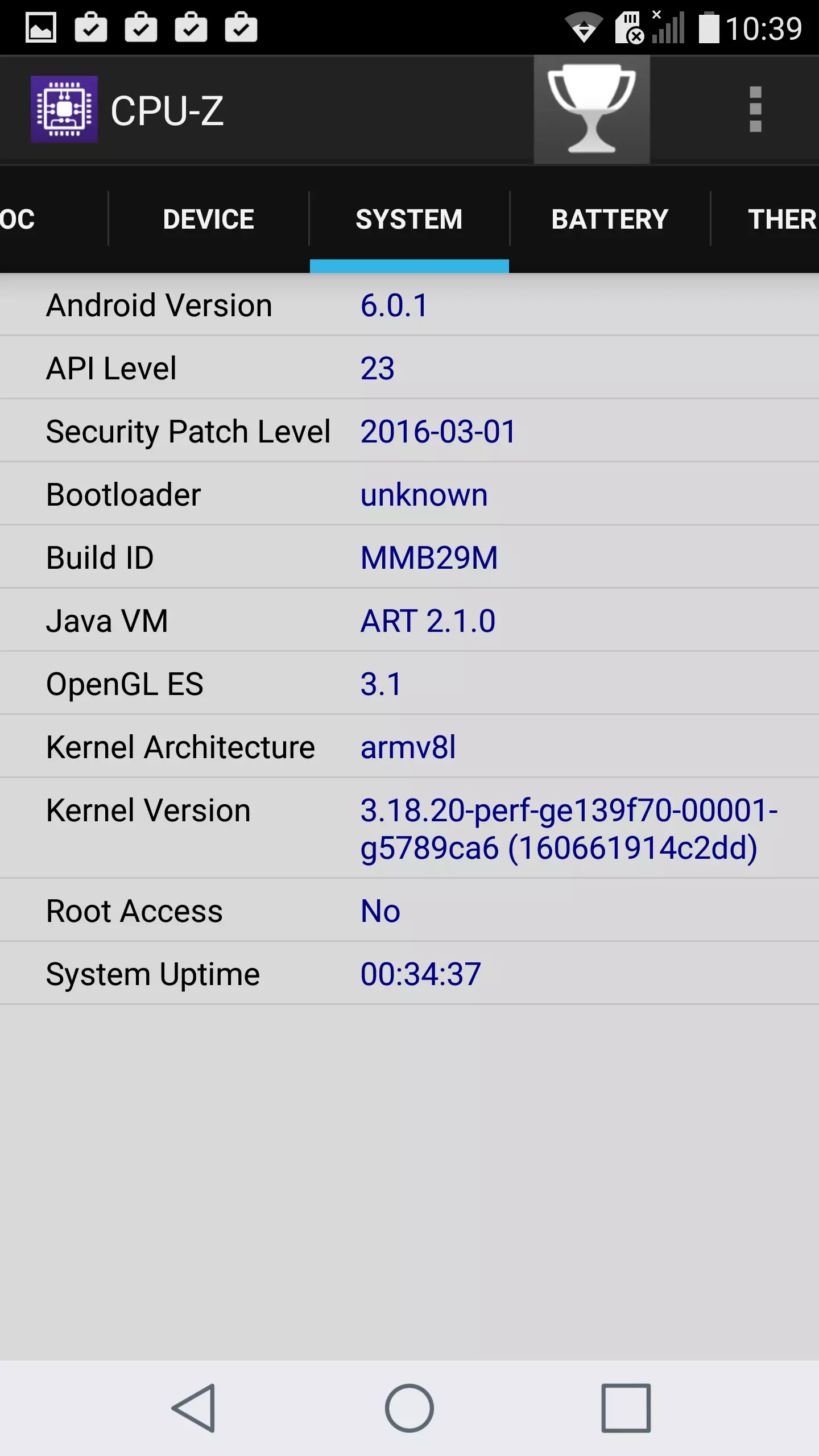Switch to the Thermal tab
This screenshot has width=819, height=1456.
pyautogui.click(x=766, y=220)
